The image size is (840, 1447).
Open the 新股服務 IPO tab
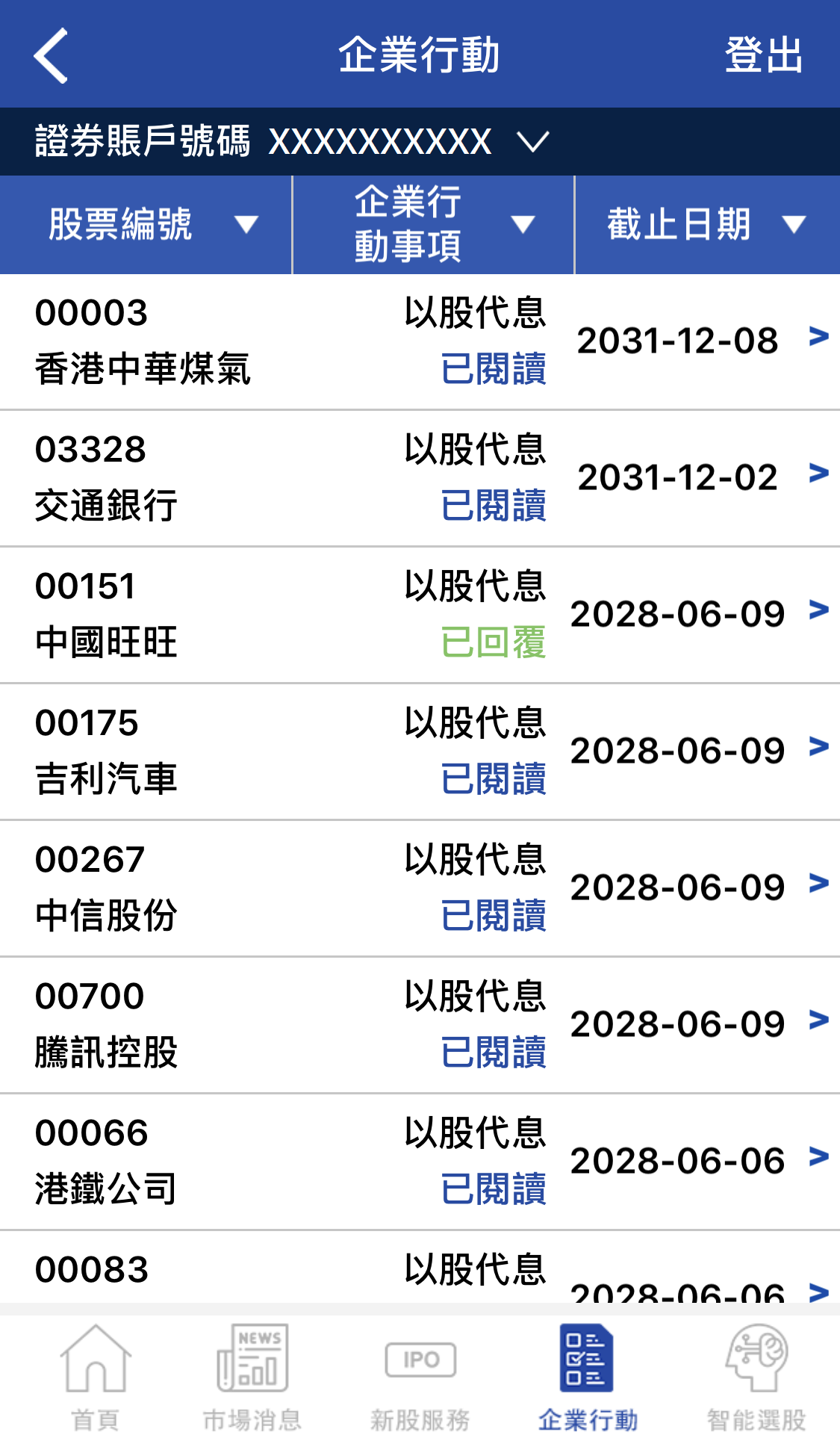(420, 1378)
